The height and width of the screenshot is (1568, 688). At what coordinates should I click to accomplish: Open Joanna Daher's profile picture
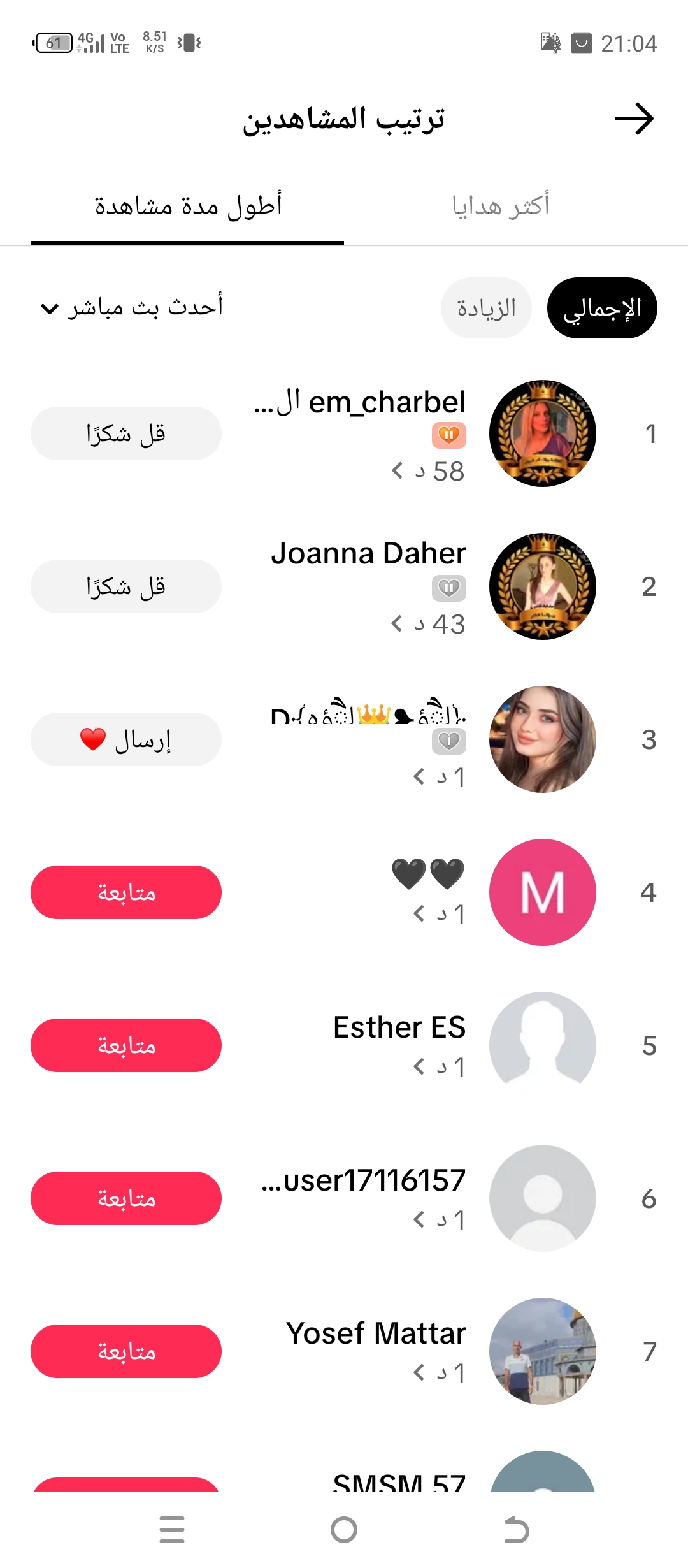click(x=543, y=586)
